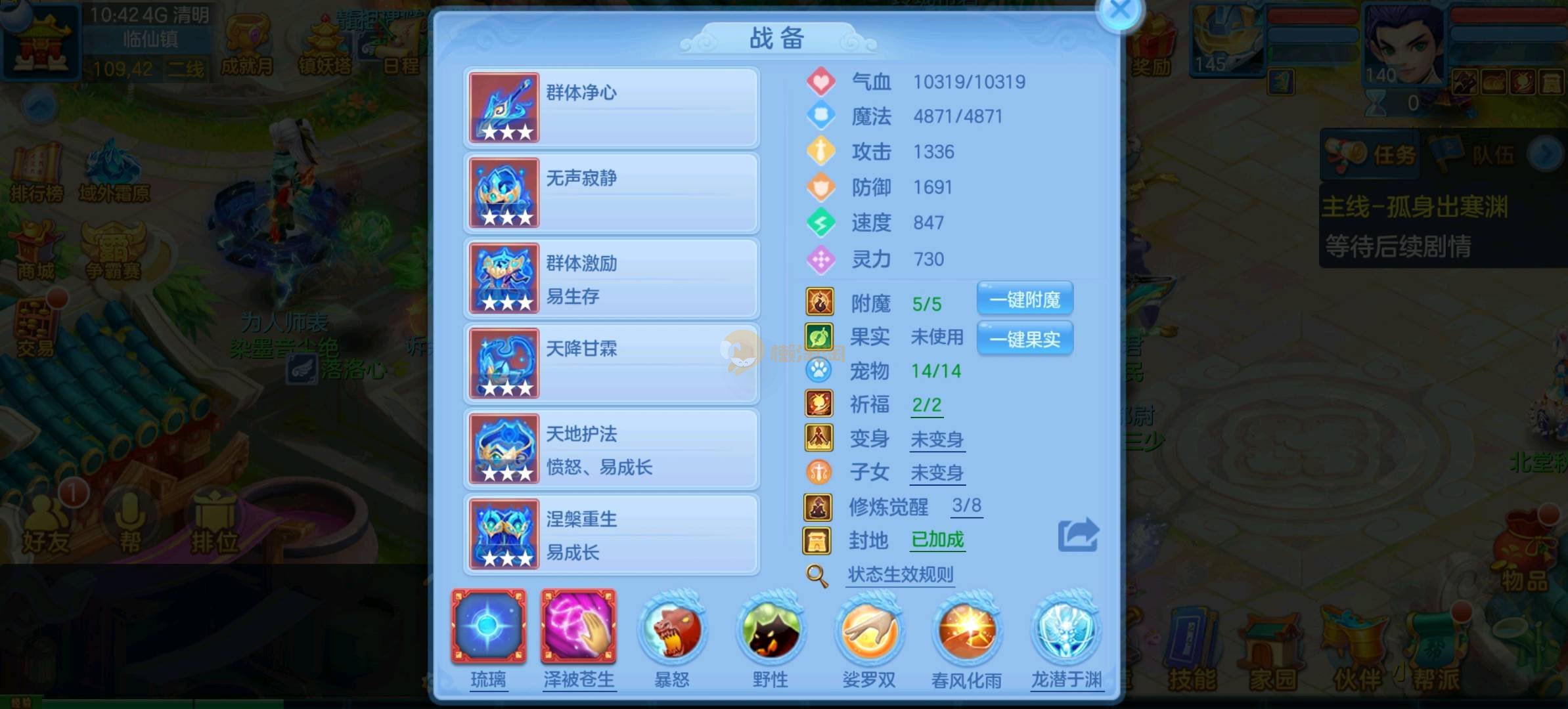Select the 琉璃 skill icon

pos(488,627)
